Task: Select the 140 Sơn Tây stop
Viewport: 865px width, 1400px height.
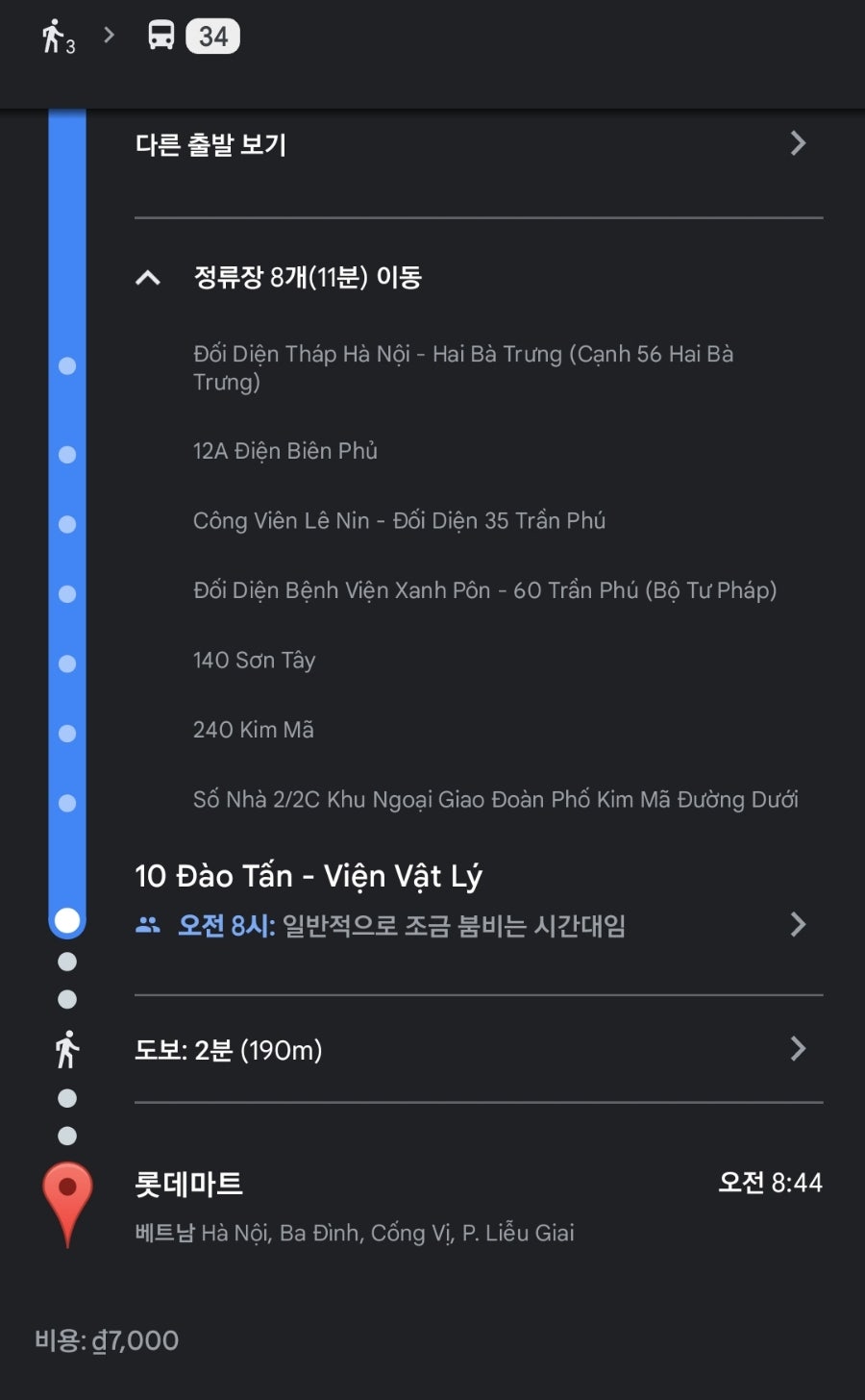Action: coord(255,661)
